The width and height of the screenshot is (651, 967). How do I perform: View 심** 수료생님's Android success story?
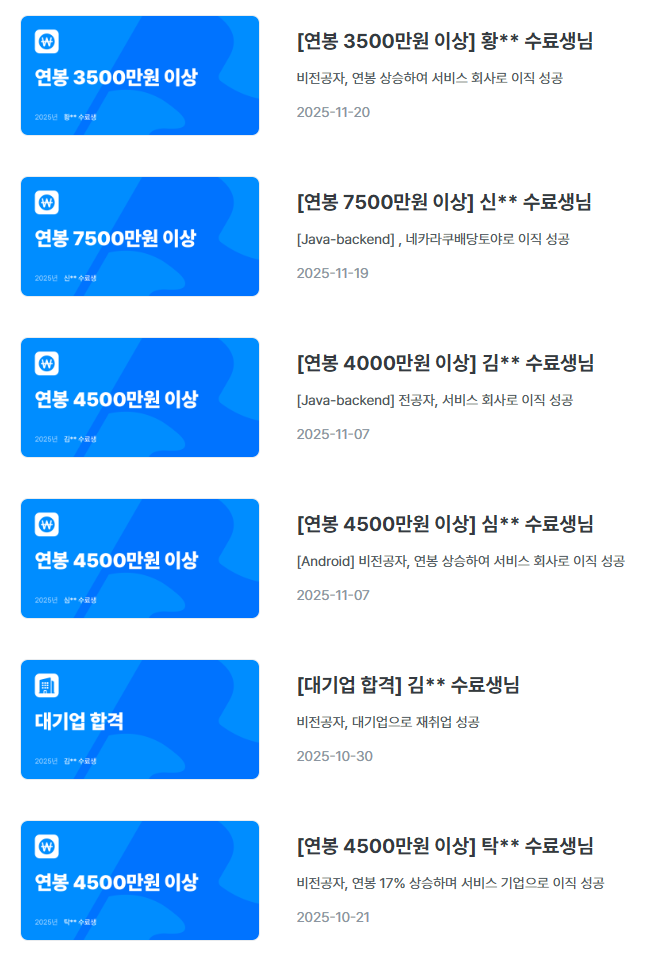click(445, 525)
